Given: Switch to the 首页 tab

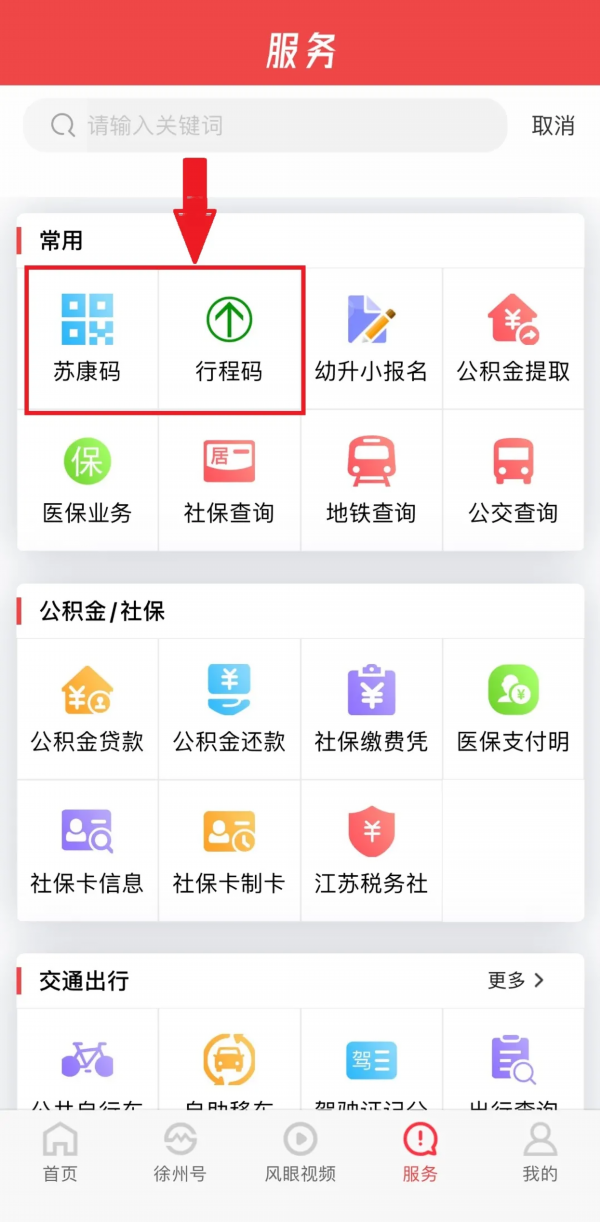Looking at the screenshot, I should click(60, 1153).
